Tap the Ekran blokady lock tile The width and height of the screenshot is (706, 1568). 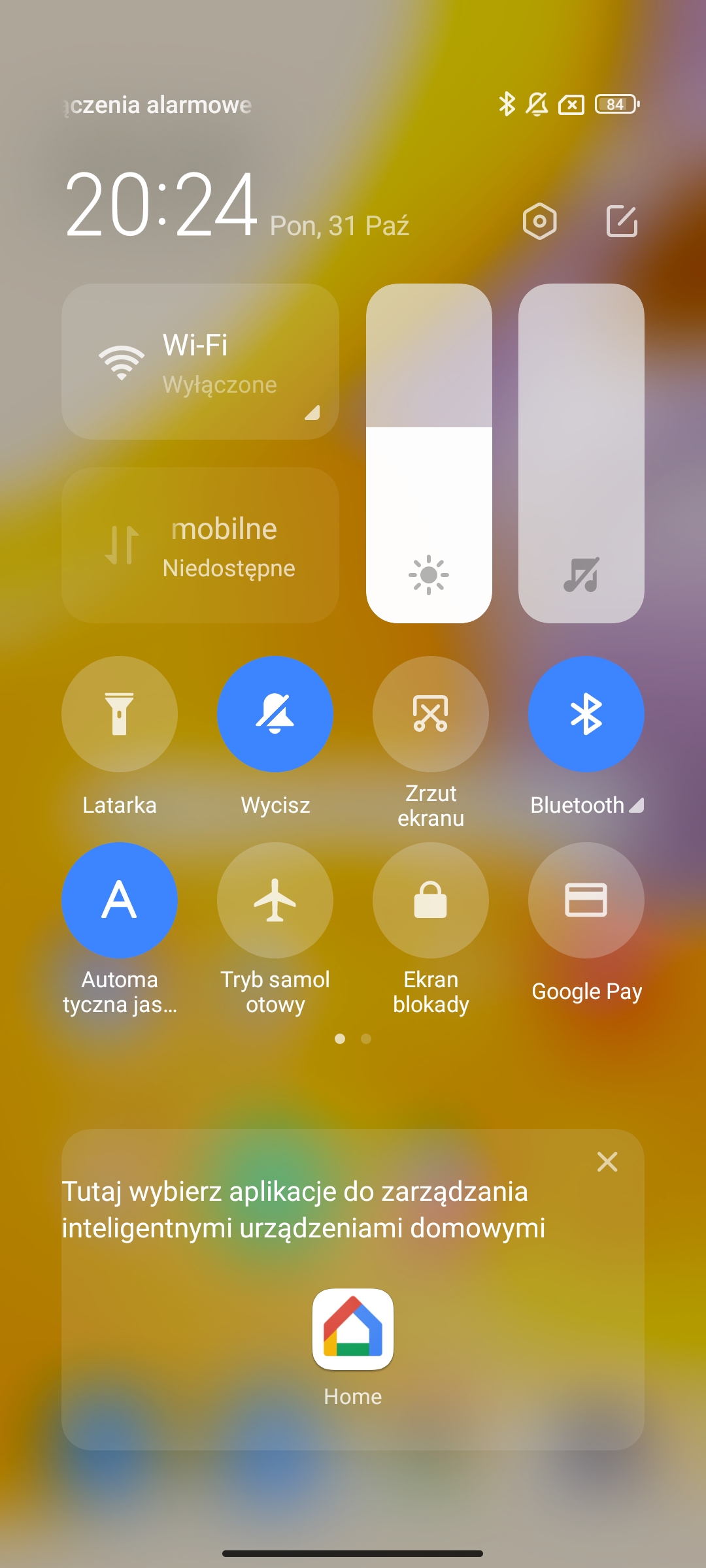(x=431, y=900)
